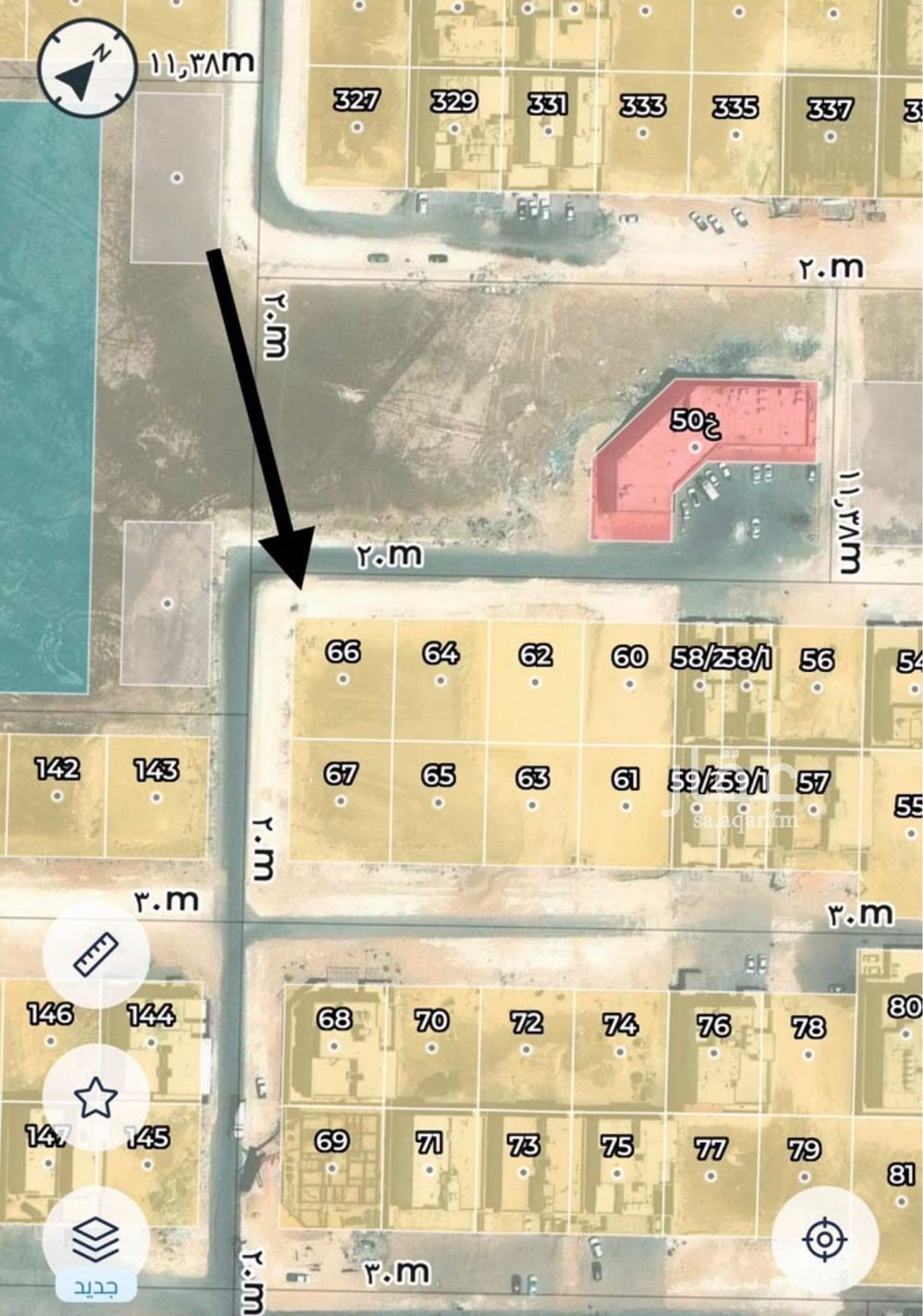The width and height of the screenshot is (923, 1316).
Task: Center map on my current location
Action: pos(825,1239)
